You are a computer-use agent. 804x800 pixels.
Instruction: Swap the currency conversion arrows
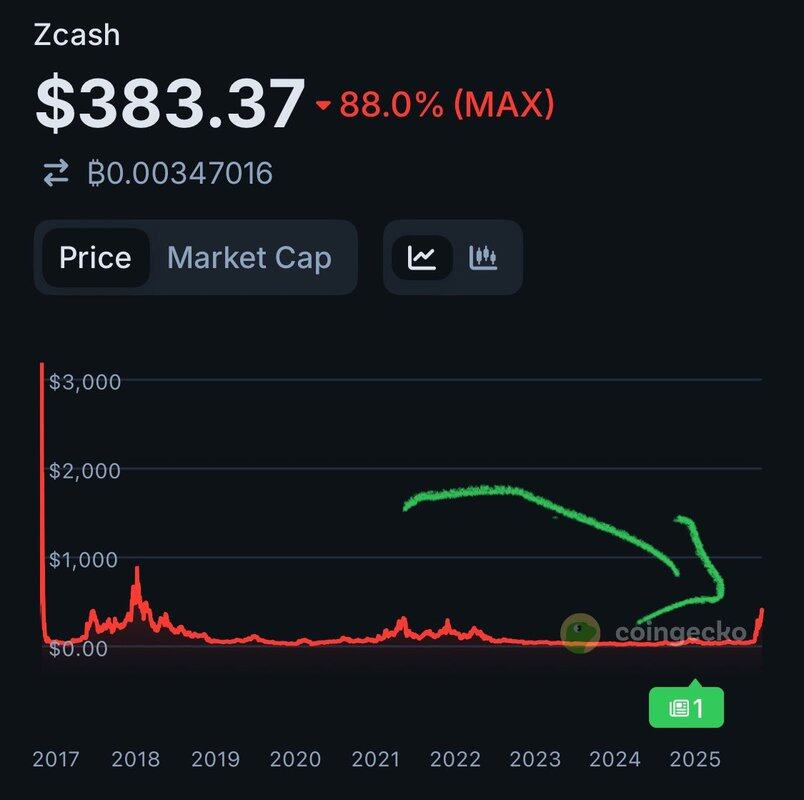(56, 174)
